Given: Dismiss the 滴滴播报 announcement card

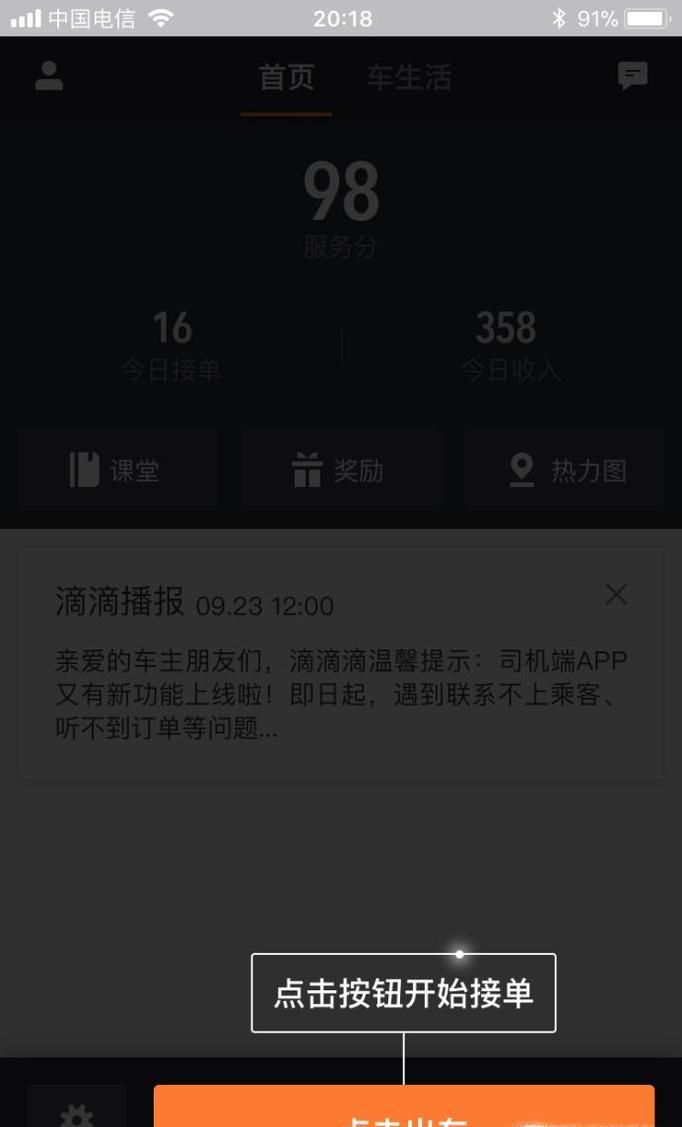Looking at the screenshot, I should point(616,595).
